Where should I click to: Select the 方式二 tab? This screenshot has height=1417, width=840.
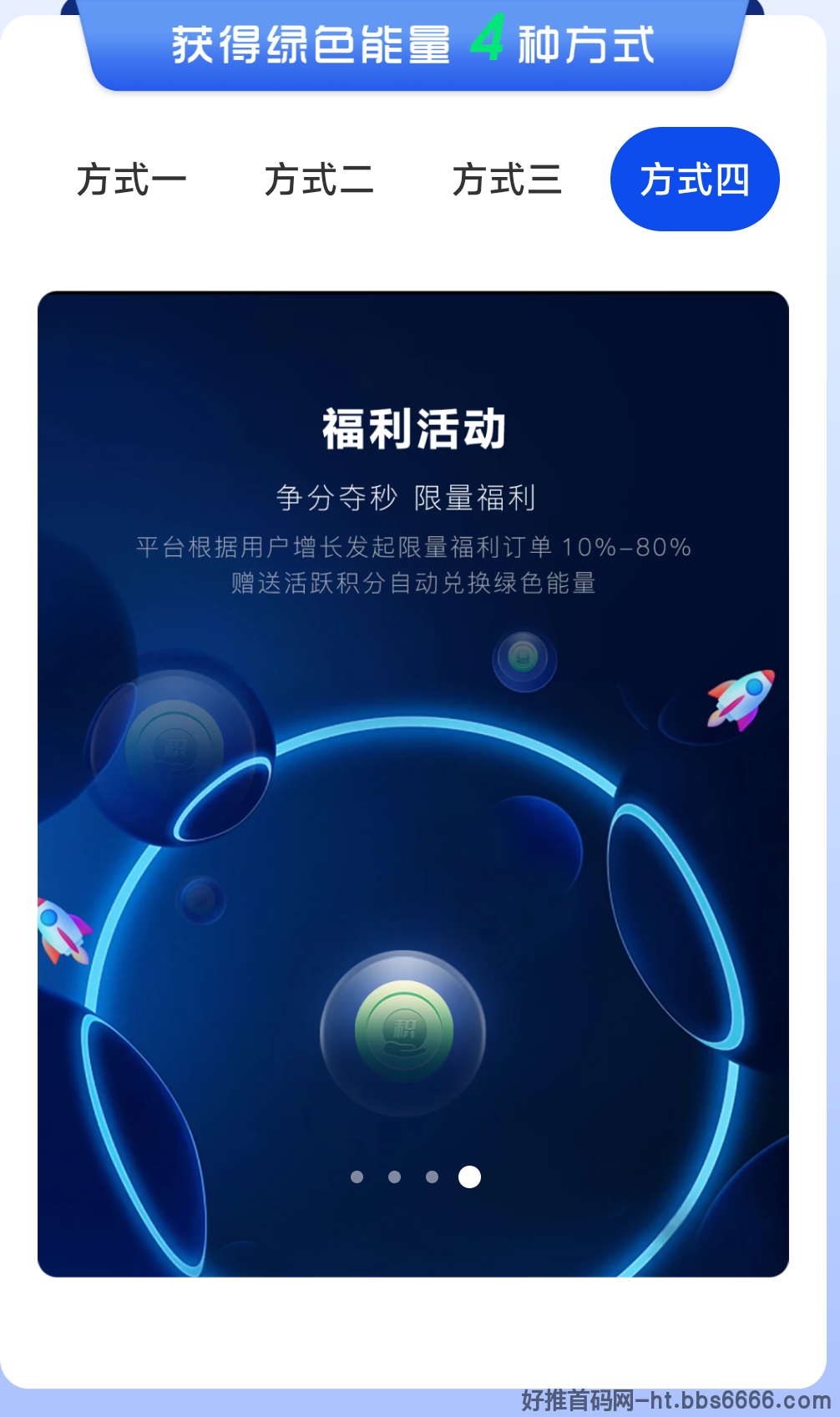319,180
